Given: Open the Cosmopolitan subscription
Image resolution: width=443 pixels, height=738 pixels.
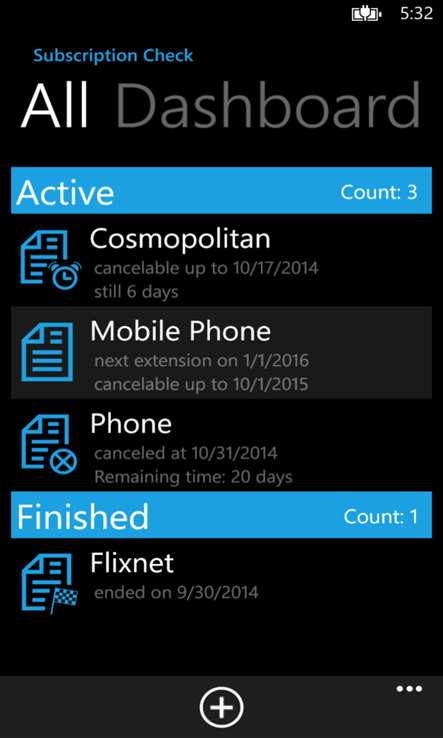Looking at the screenshot, I should pyautogui.click(x=221, y=260).
